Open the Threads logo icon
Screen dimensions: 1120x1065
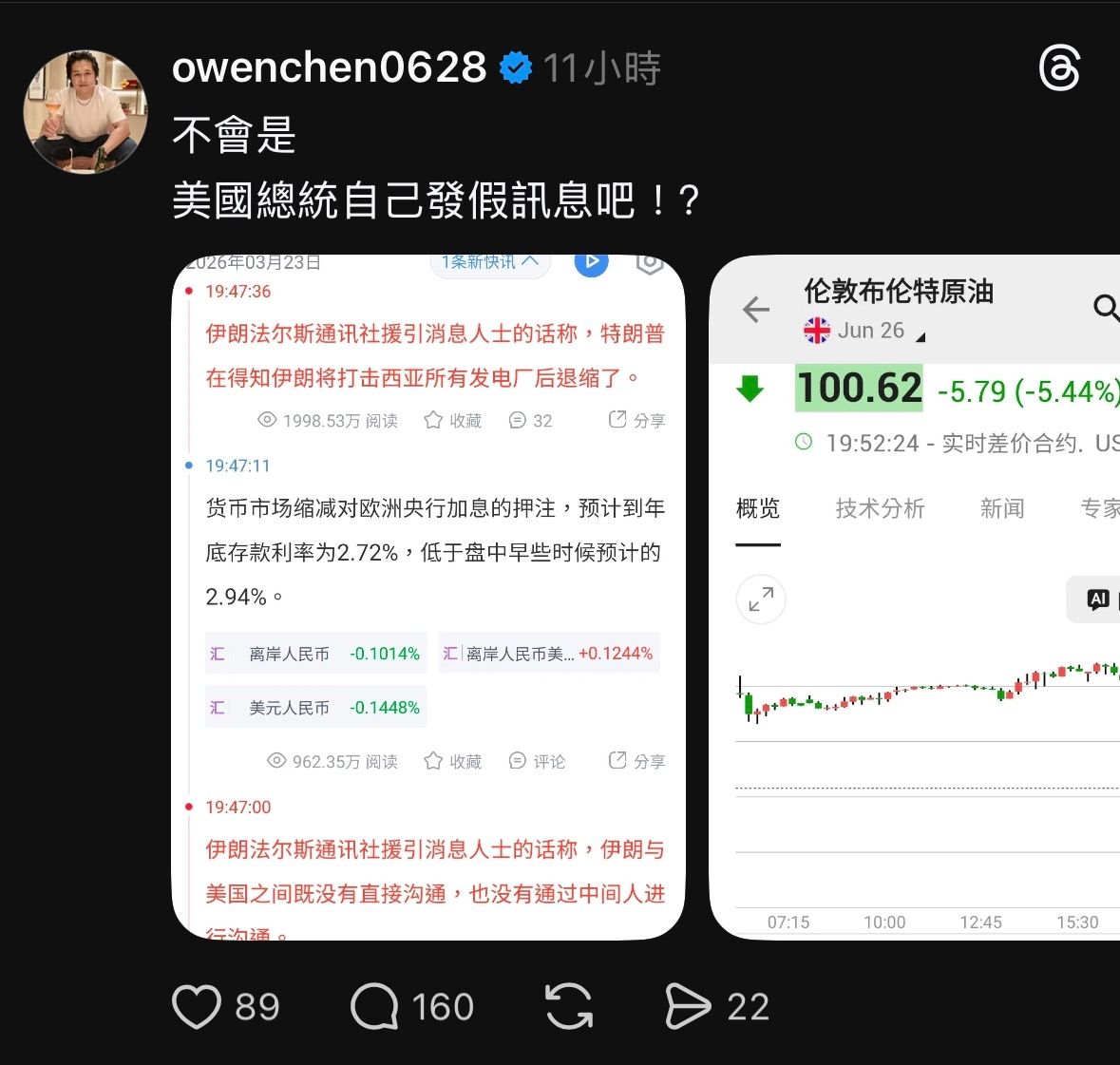(x=1059, y=69)
